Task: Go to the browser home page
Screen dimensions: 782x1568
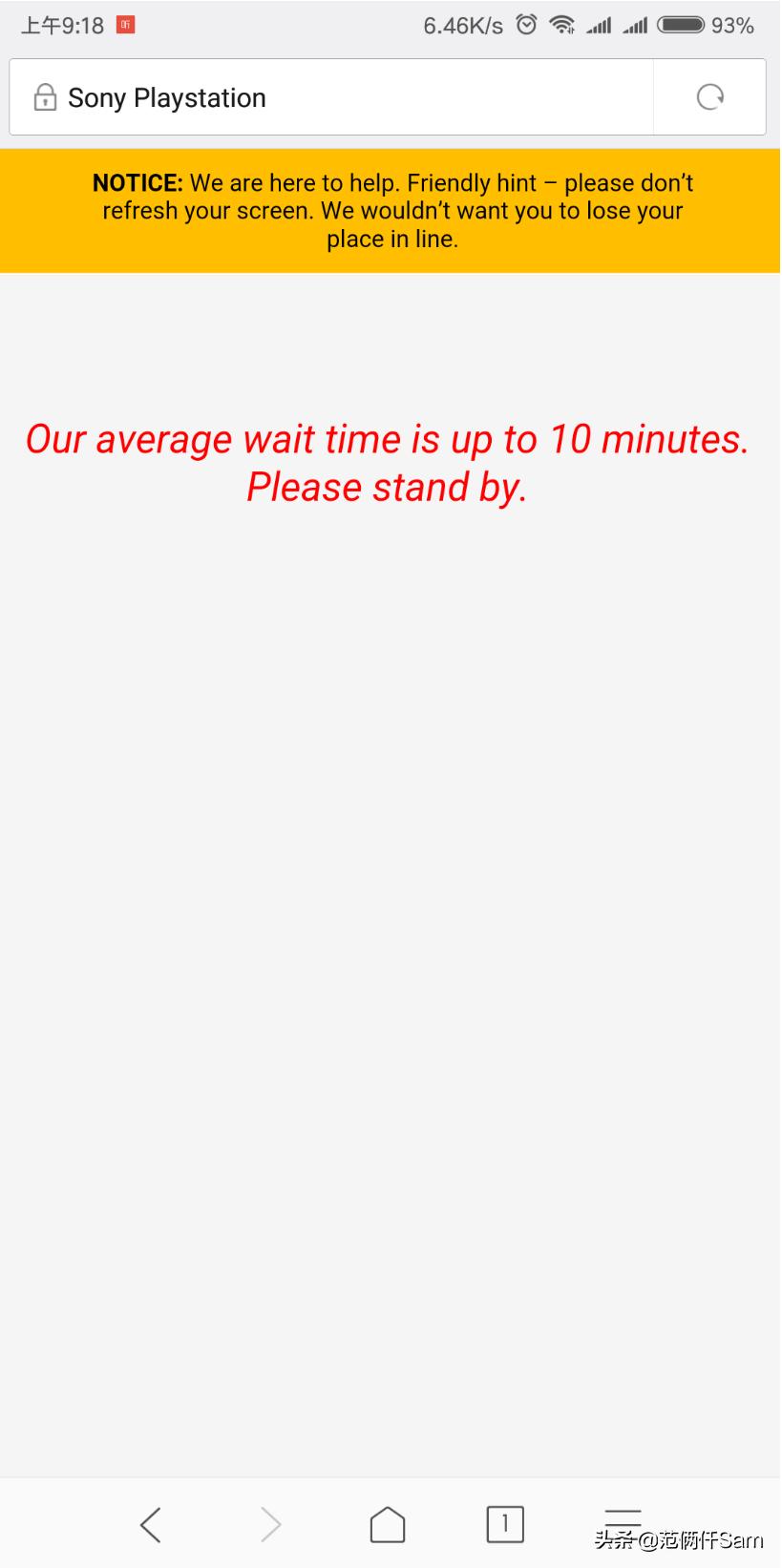Action: (x=388, y=1524)
